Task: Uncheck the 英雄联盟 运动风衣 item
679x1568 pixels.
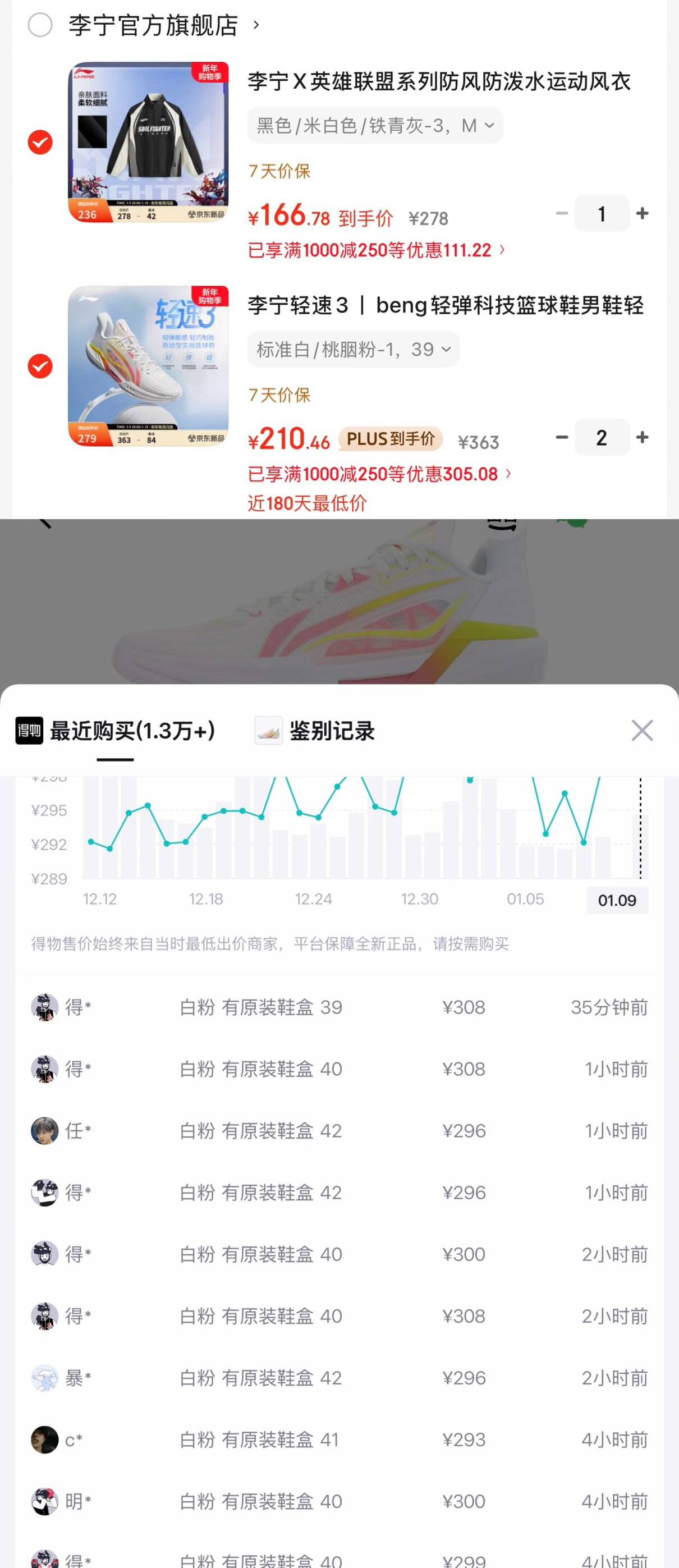Action: 40,143
